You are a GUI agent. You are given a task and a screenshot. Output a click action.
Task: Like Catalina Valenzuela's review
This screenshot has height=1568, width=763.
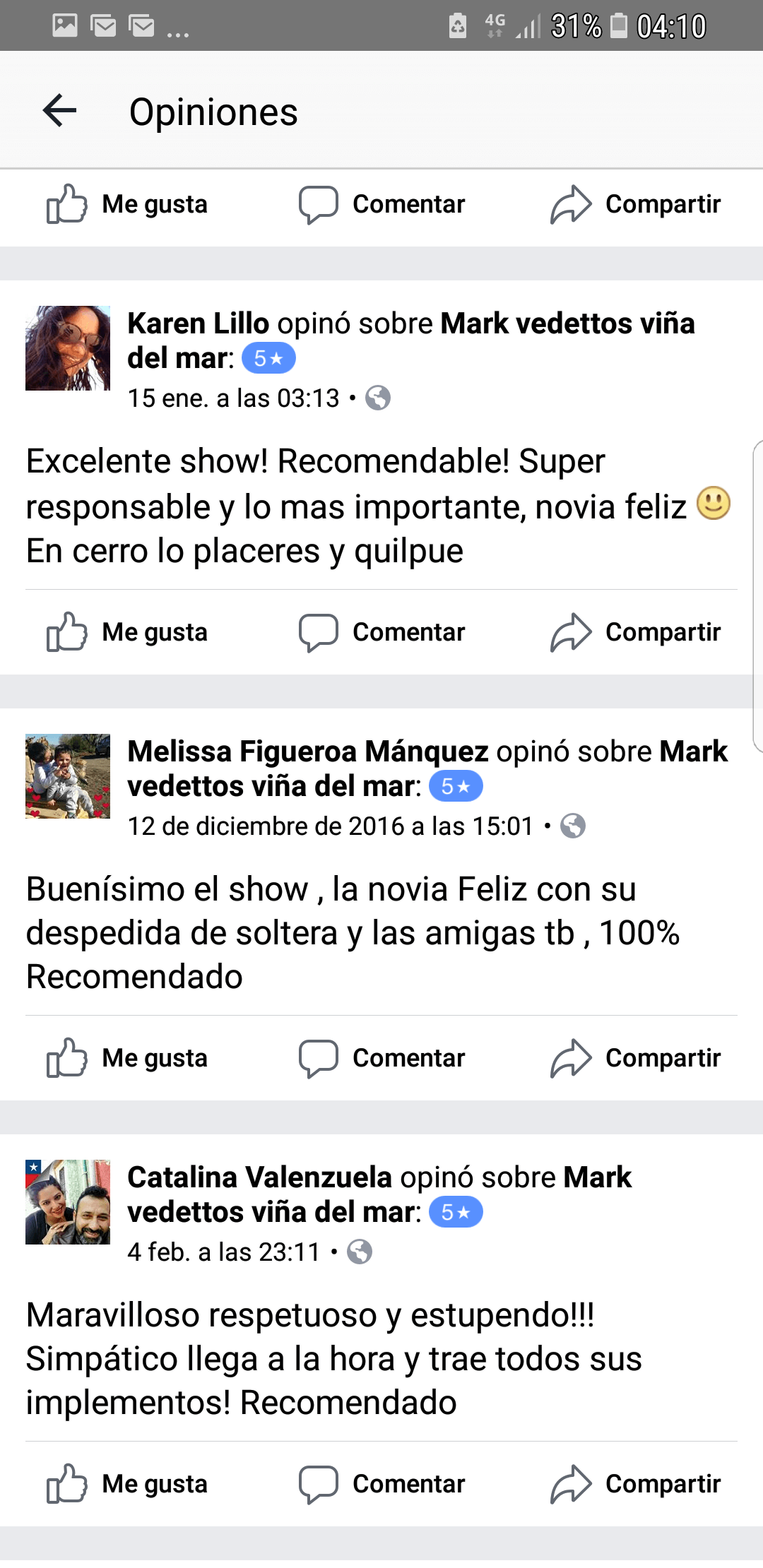[127, 1484]
